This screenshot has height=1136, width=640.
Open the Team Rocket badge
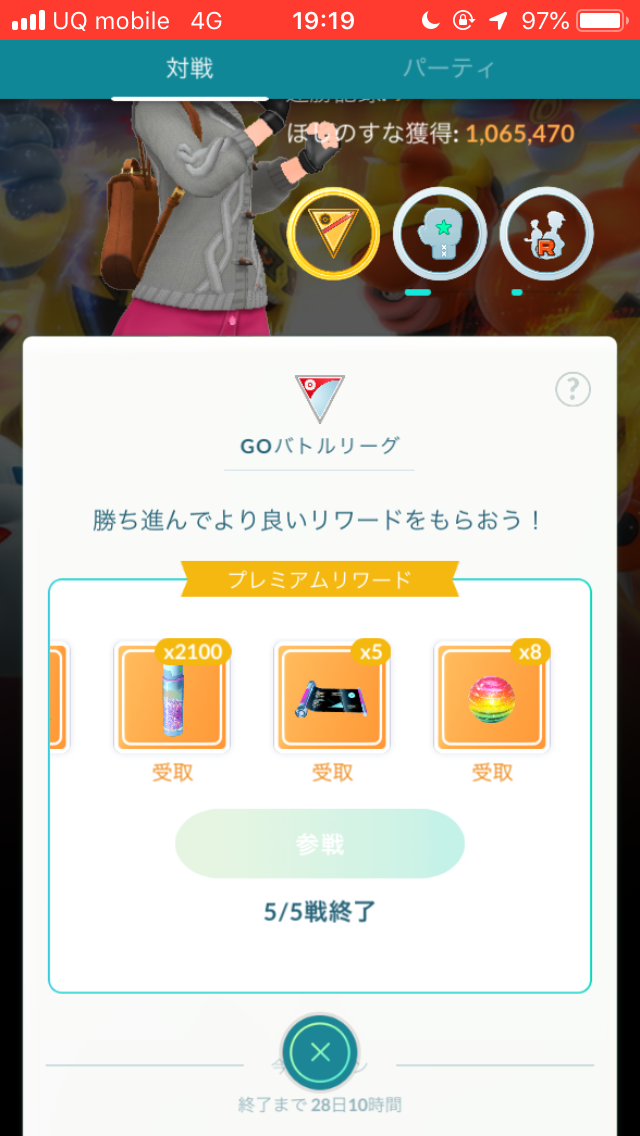[x=545, y=233]
